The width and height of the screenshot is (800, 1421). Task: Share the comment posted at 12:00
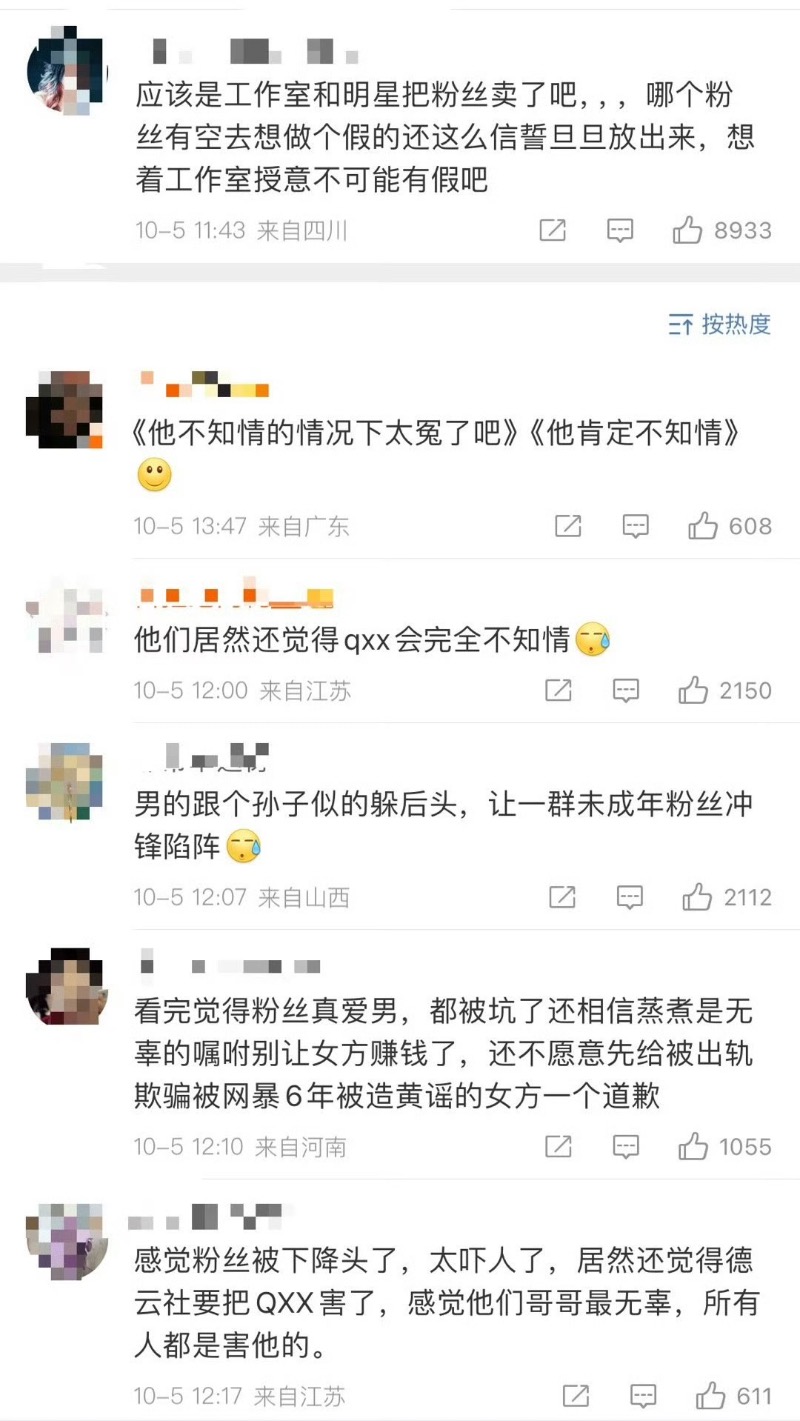(x=558, y=690)
